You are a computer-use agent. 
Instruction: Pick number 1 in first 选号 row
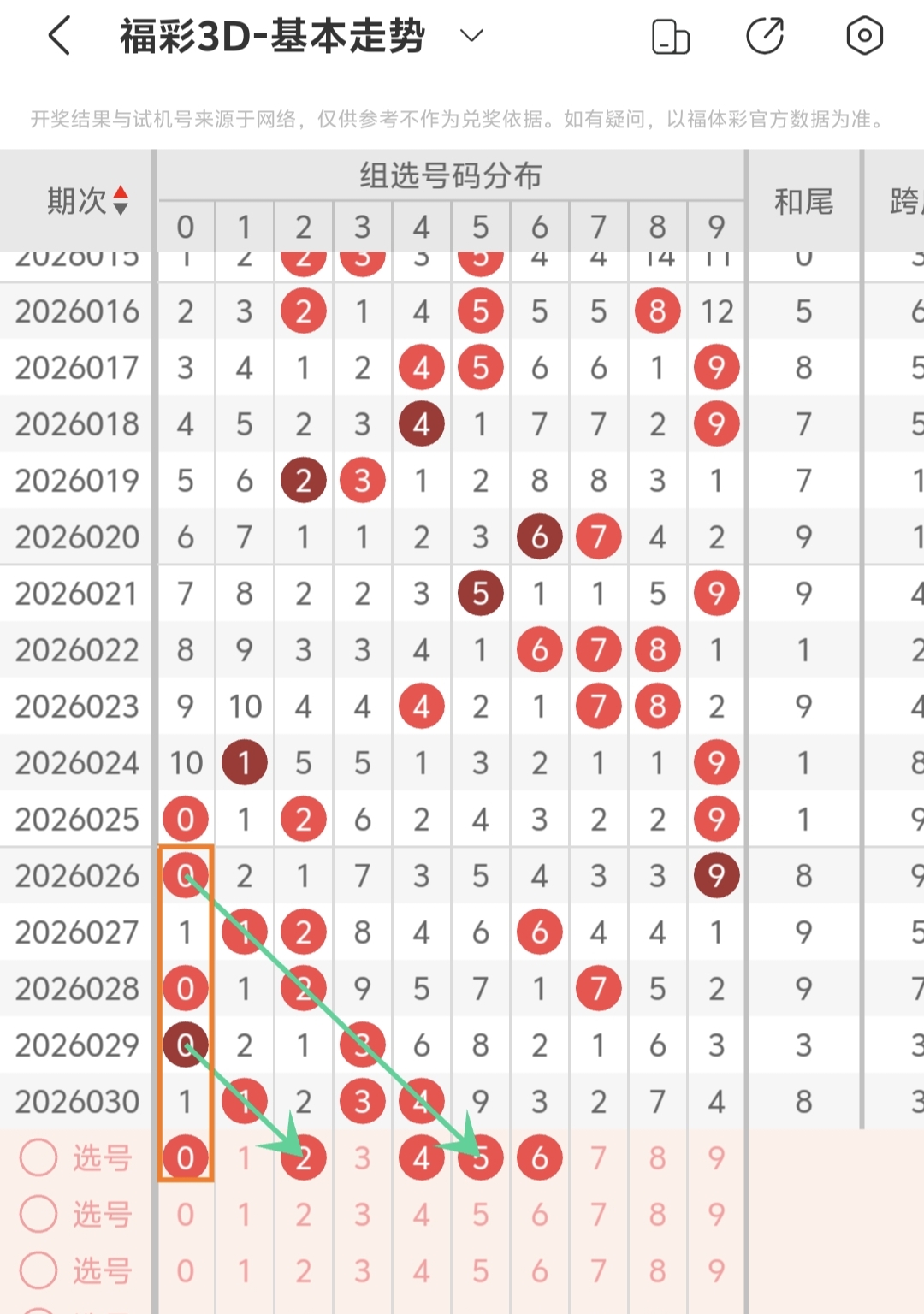245,1157
